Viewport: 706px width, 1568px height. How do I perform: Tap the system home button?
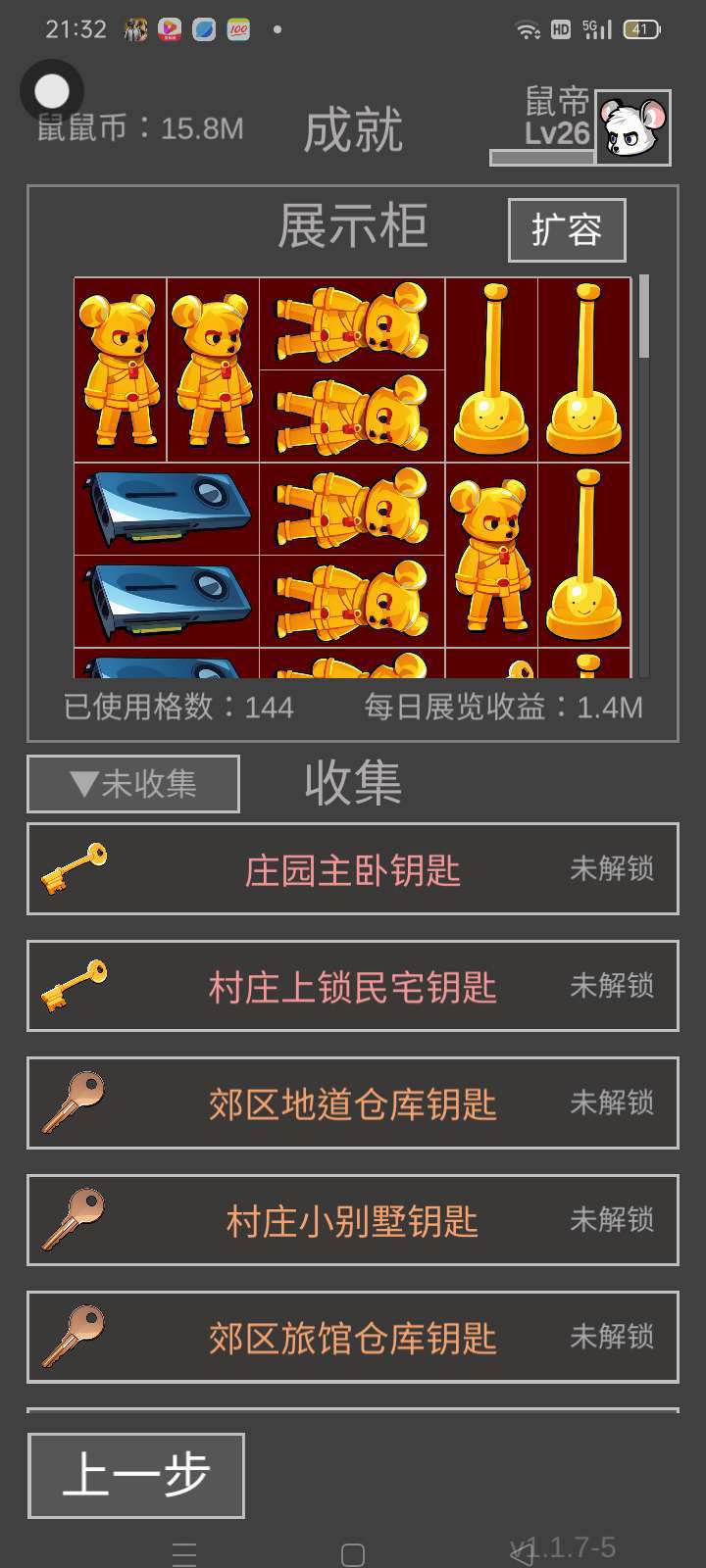(x=353, y=1554)
